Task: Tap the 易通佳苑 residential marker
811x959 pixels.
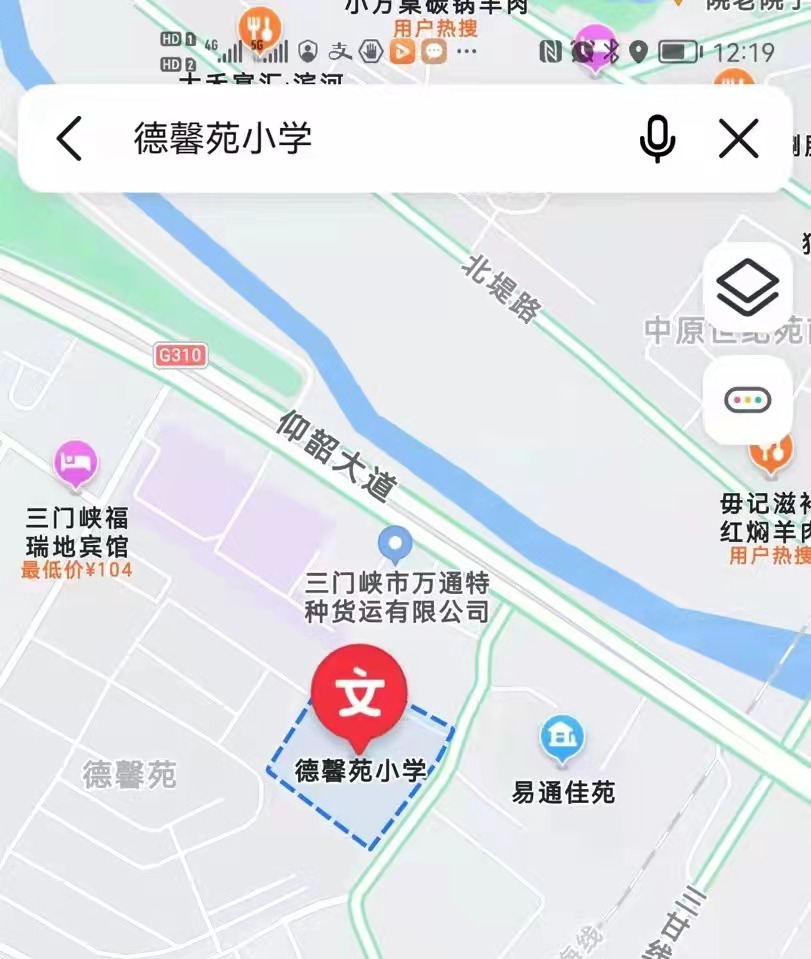Action: click(562, 739)
